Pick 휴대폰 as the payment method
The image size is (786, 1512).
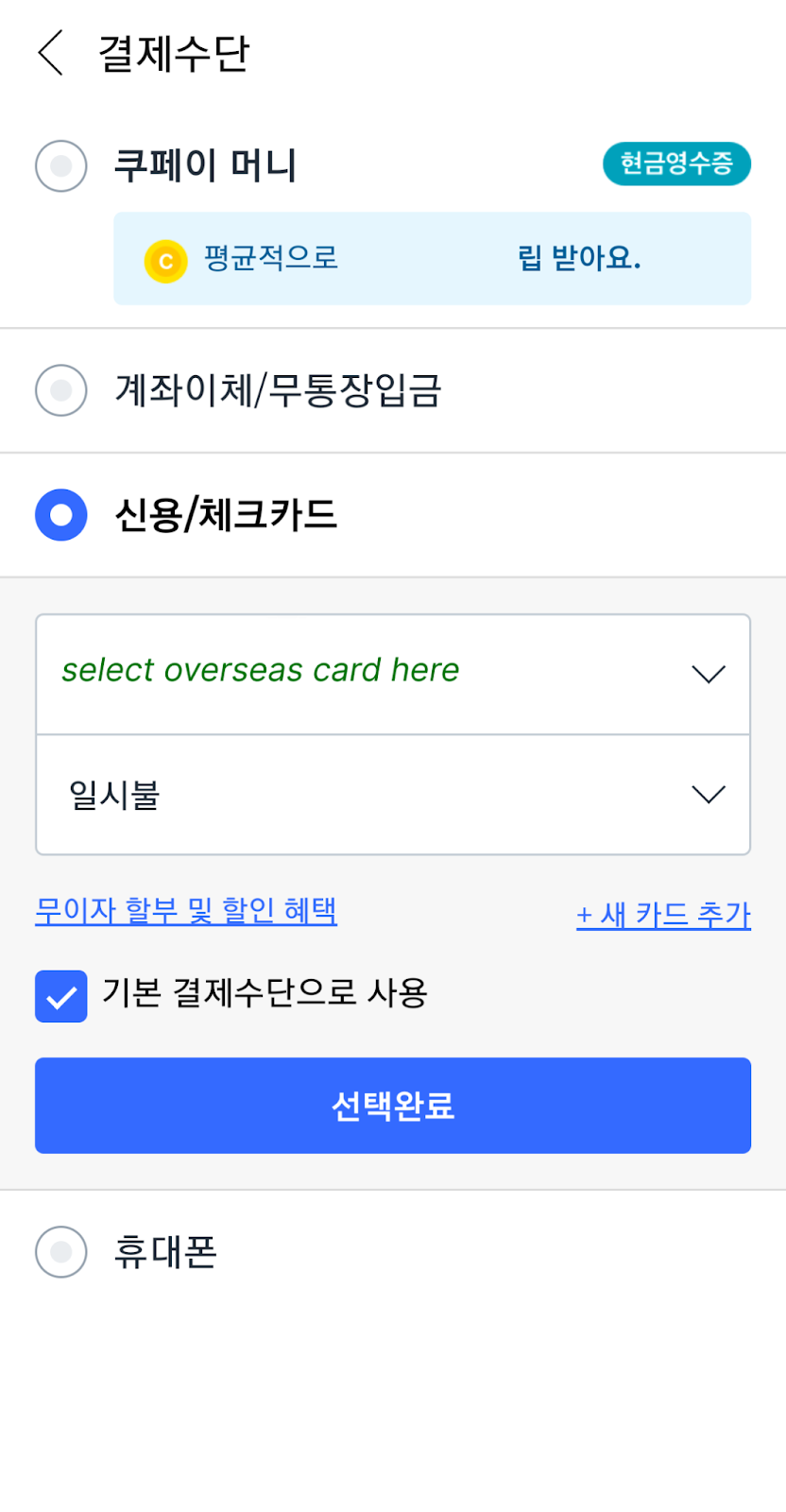click(x=61, y=1252)
